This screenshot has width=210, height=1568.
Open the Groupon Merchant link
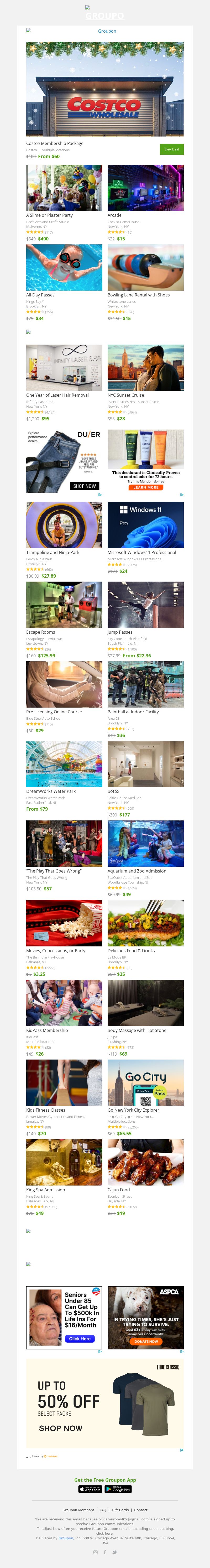[x=78, y=1510]
